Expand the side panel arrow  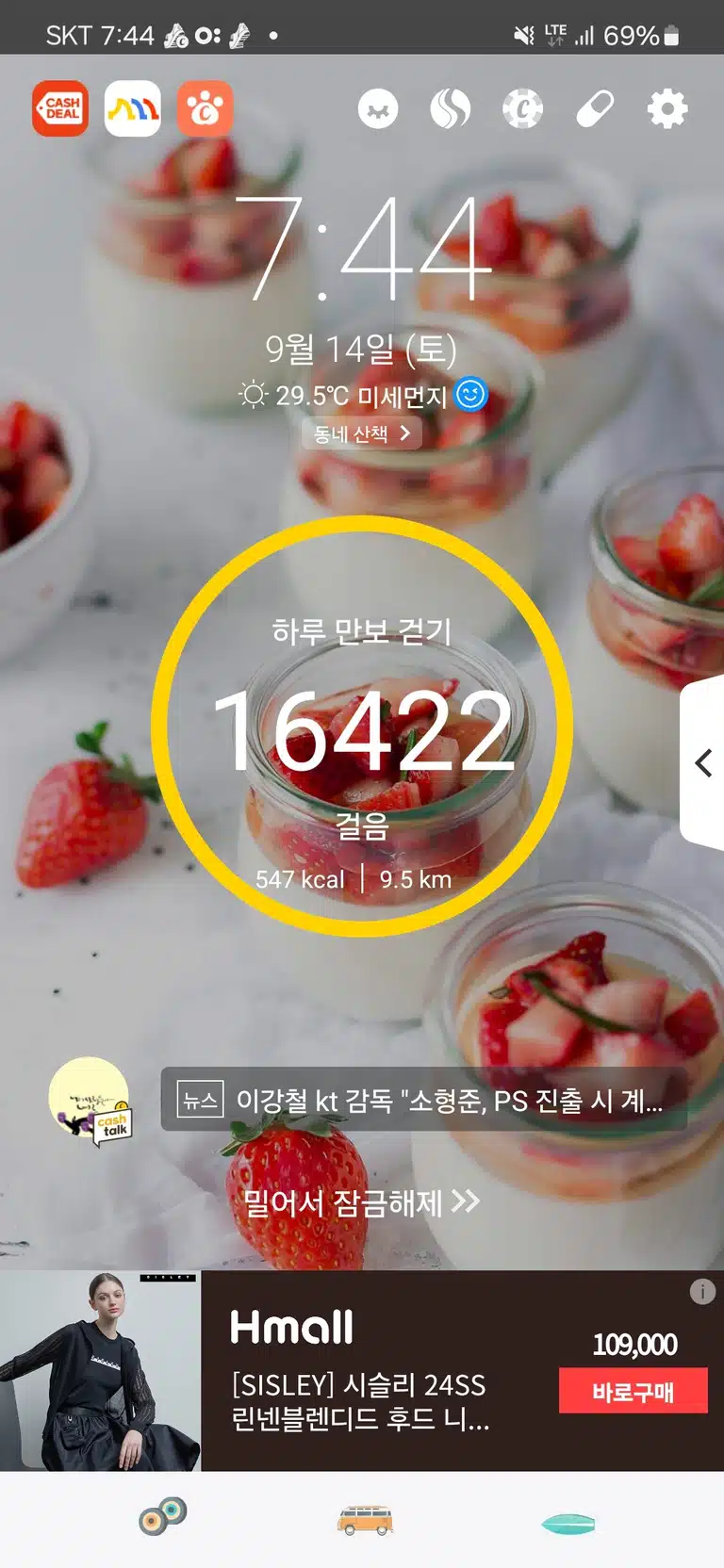click(x=703, y=762)
